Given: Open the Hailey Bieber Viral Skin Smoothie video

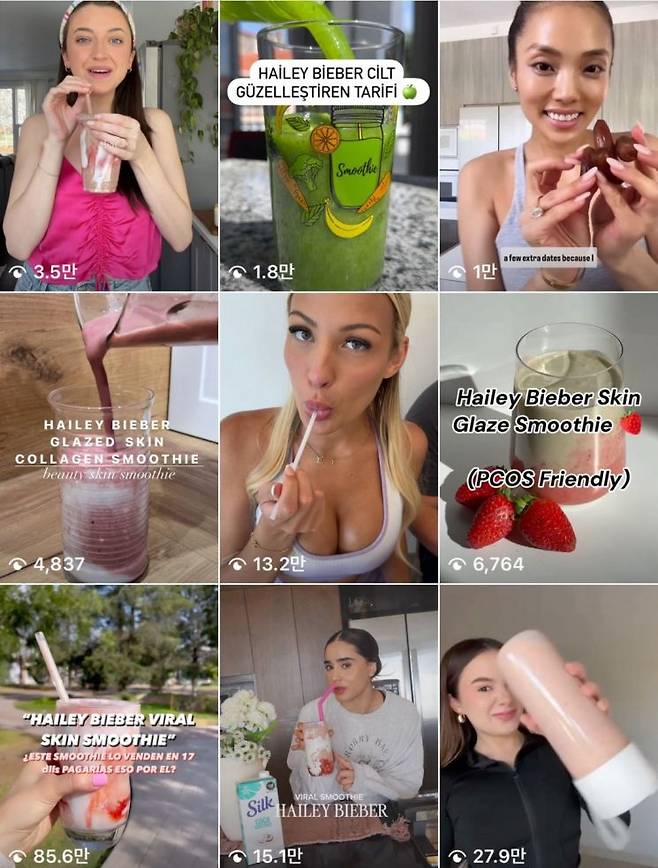Looking at the screenshot, I should tap(108, 727).
